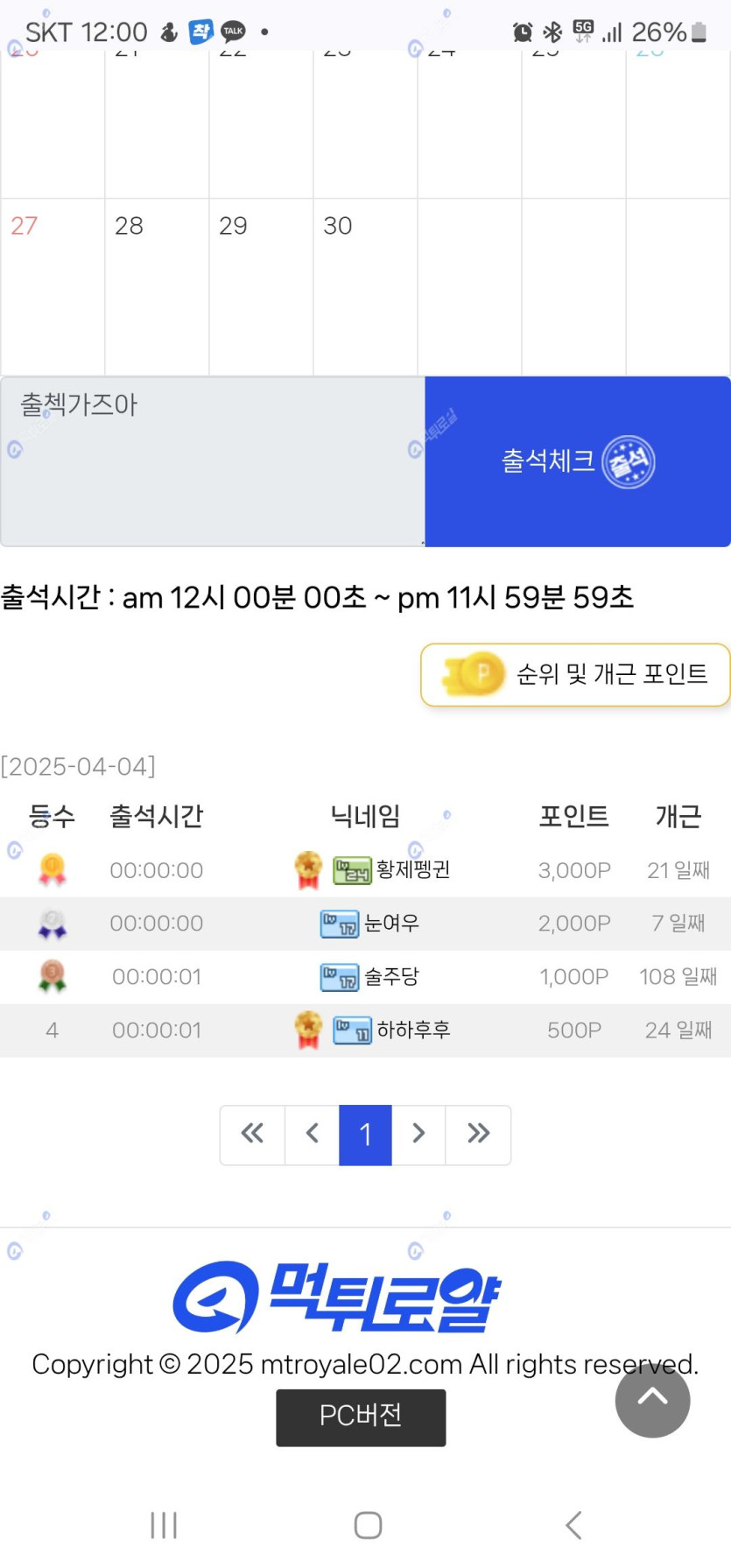The height and width of the screenshot is (1568, 731).
Task: Open the 순위 및 개근 포인트 info
Action: click(x=575, y=674)
